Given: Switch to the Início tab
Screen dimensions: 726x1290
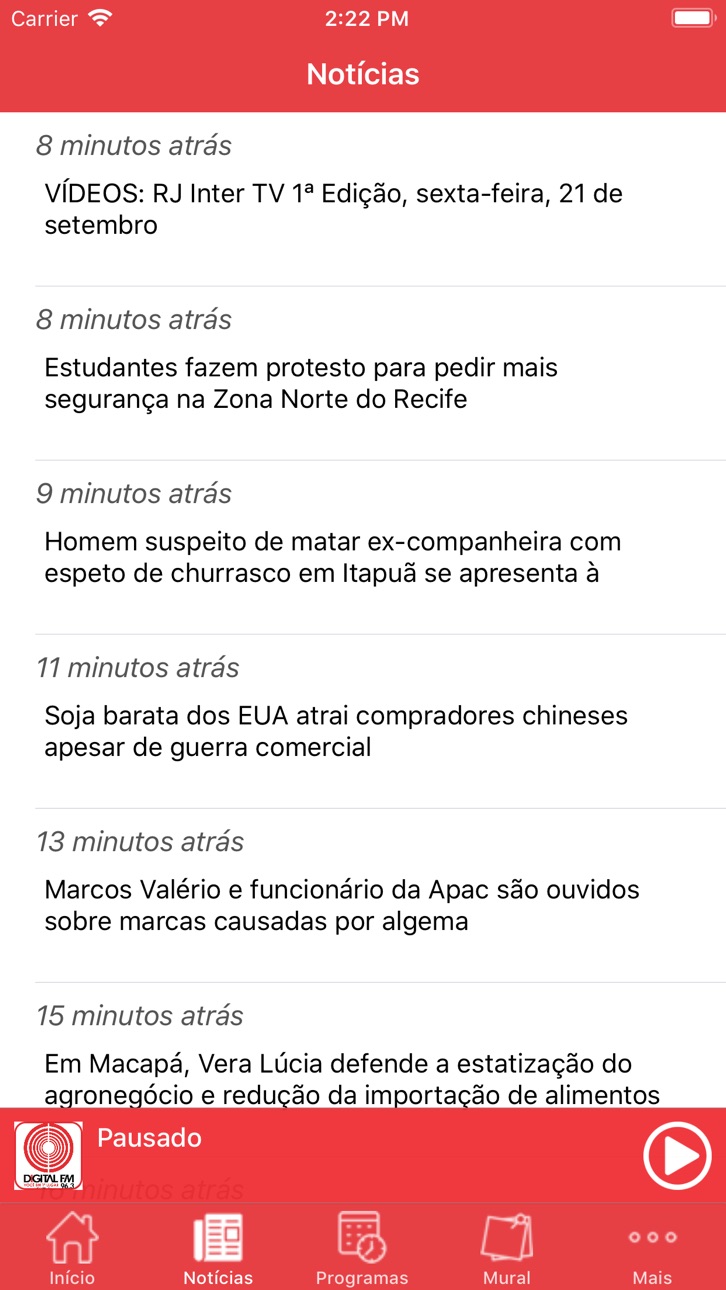Looking at the screenshot, I should 72,1248.
